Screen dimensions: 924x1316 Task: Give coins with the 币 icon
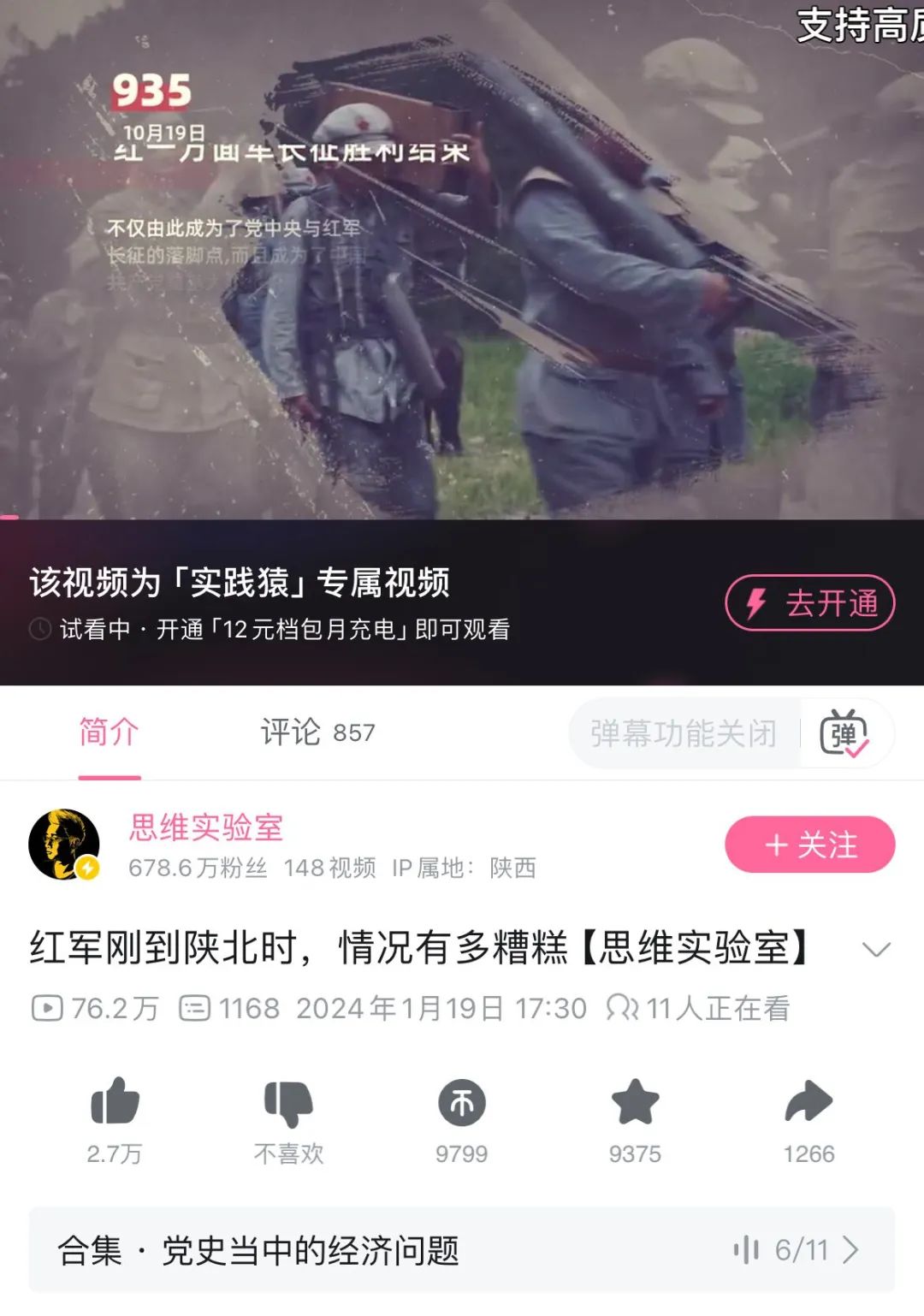[x=462, y=1104]
